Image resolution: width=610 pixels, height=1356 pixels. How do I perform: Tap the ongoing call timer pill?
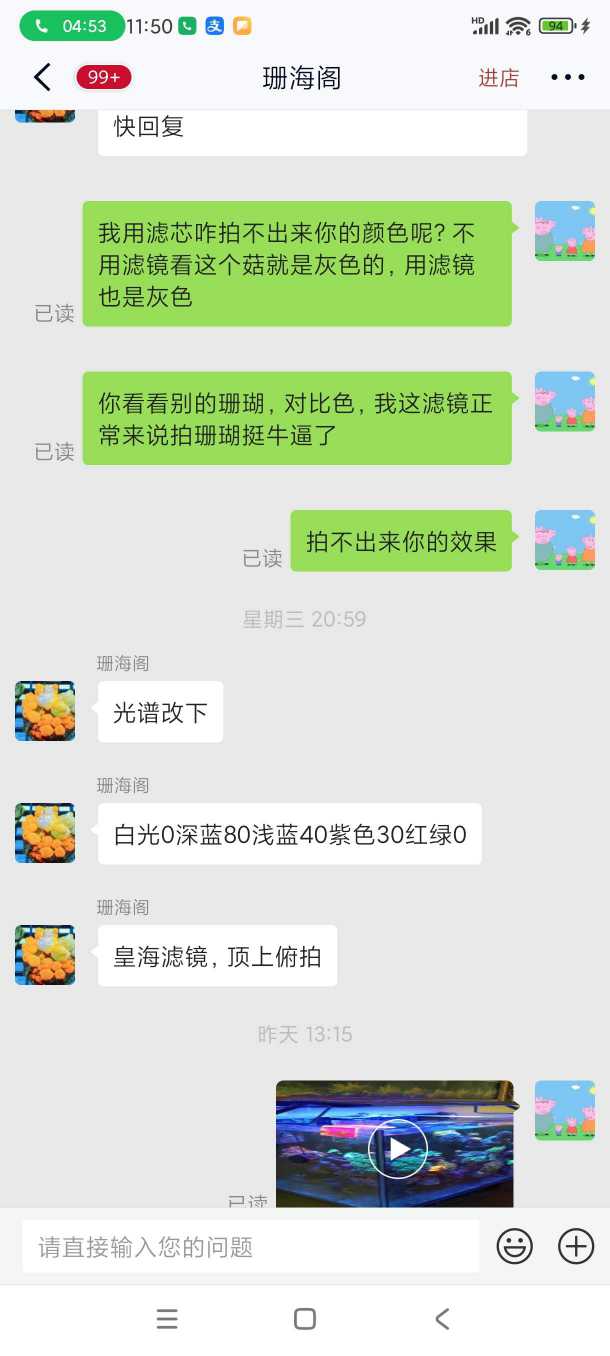(72, 26)
